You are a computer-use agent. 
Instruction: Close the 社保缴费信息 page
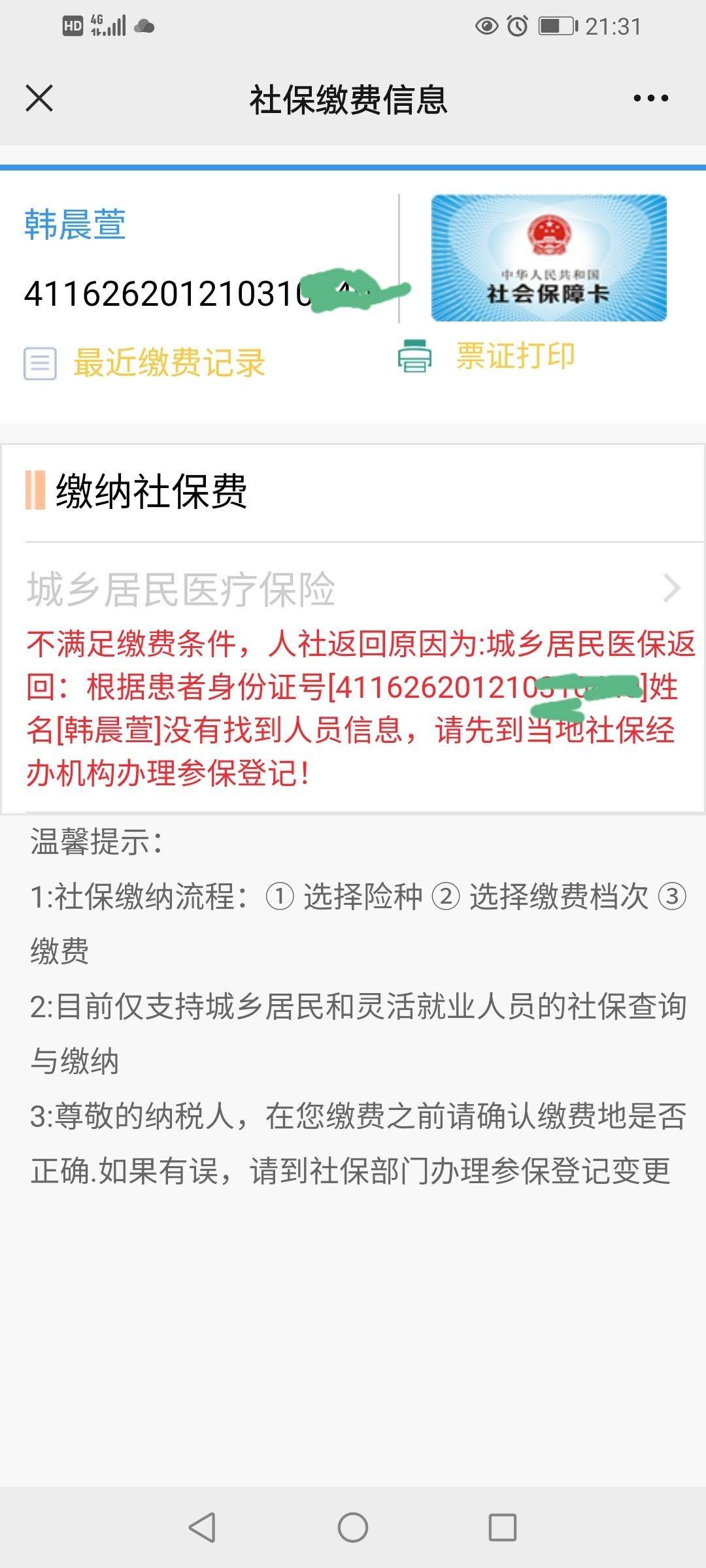point(39,99)
